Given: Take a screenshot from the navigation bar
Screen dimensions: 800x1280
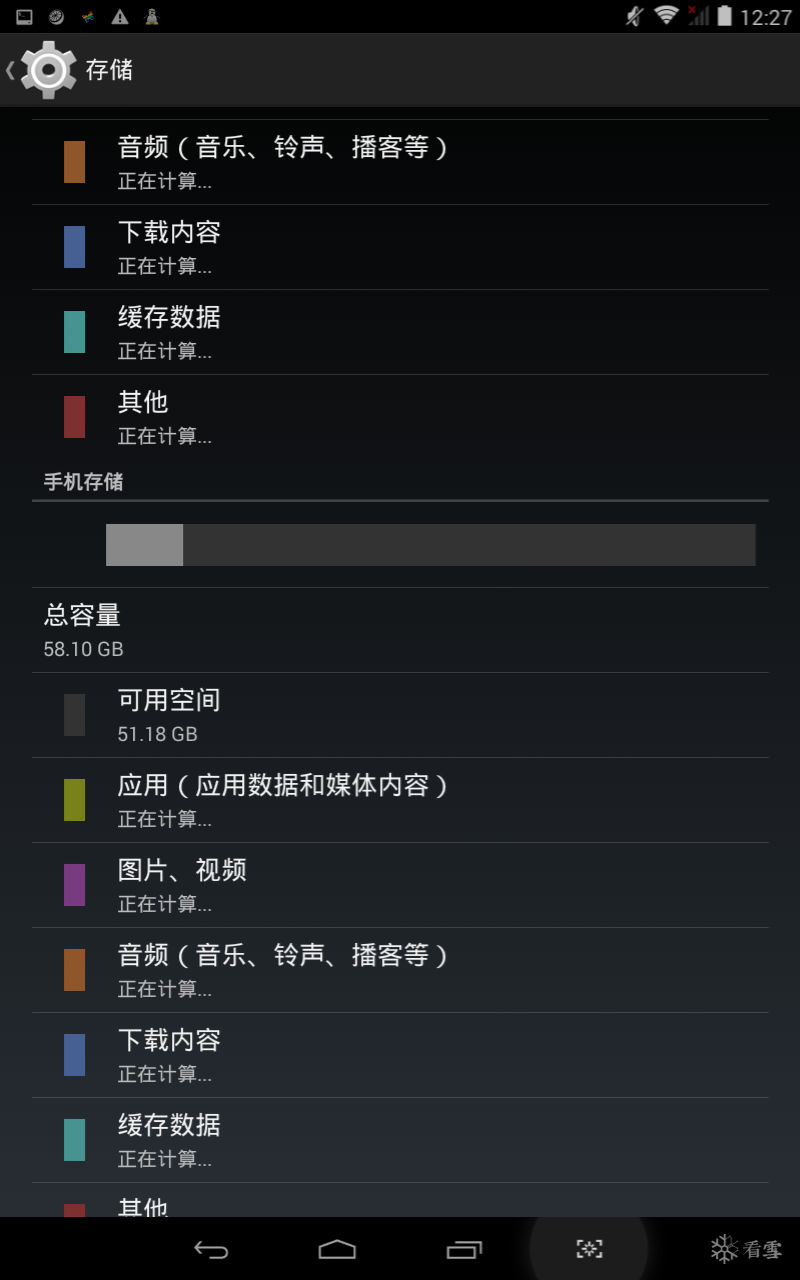Looking at the screenshot, I should (x=589, y=1249).
